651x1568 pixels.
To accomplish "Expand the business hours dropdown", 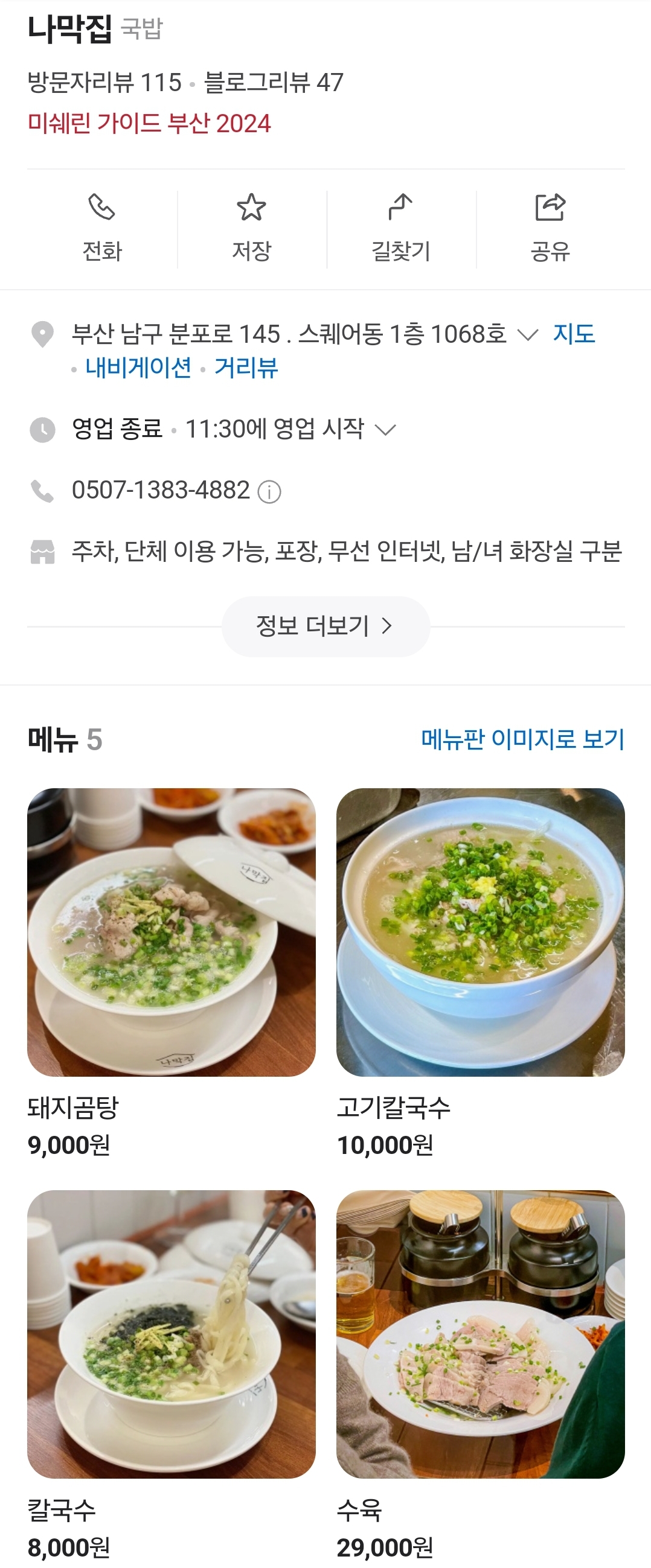I will tap(385, 430).
